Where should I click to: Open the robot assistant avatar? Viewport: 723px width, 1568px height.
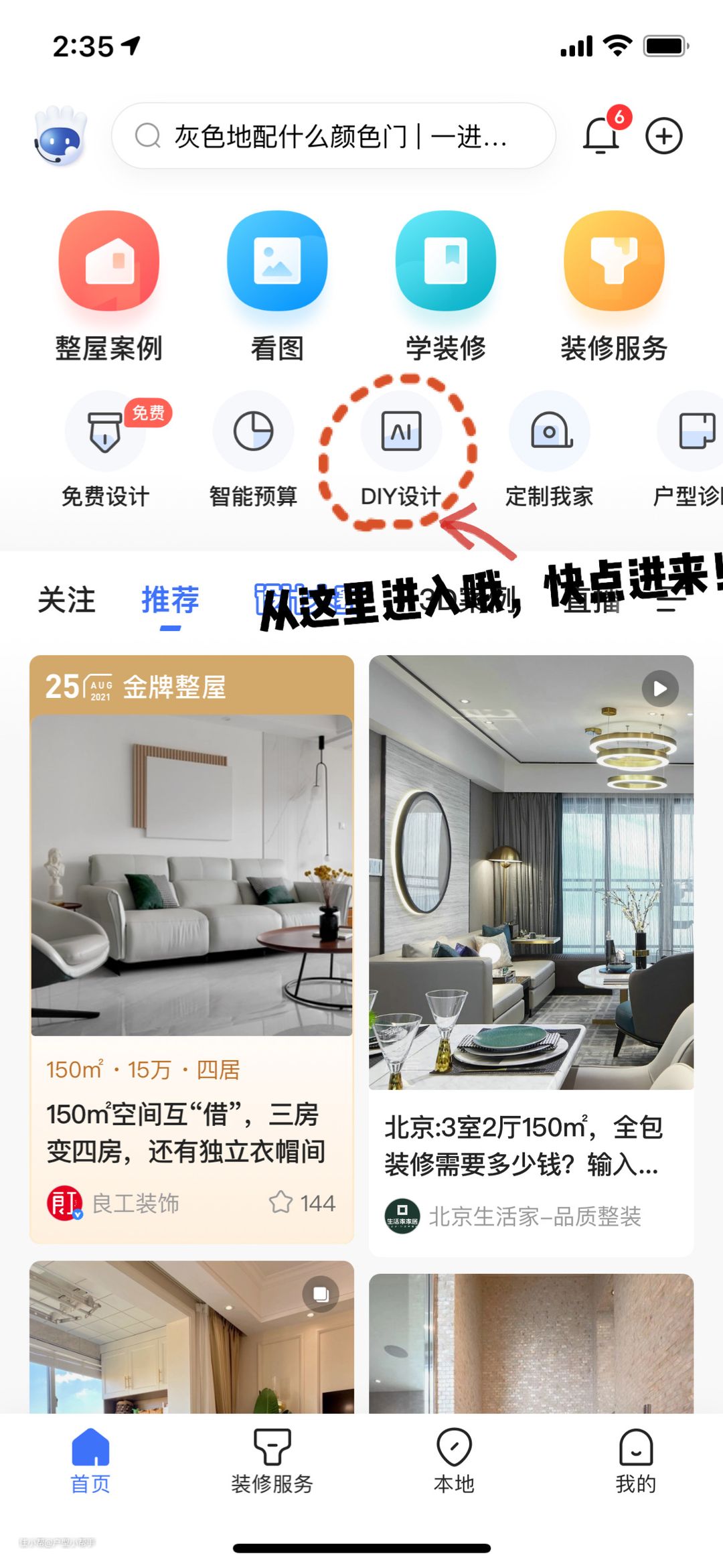pyautogui.click(x=60, y=136)
